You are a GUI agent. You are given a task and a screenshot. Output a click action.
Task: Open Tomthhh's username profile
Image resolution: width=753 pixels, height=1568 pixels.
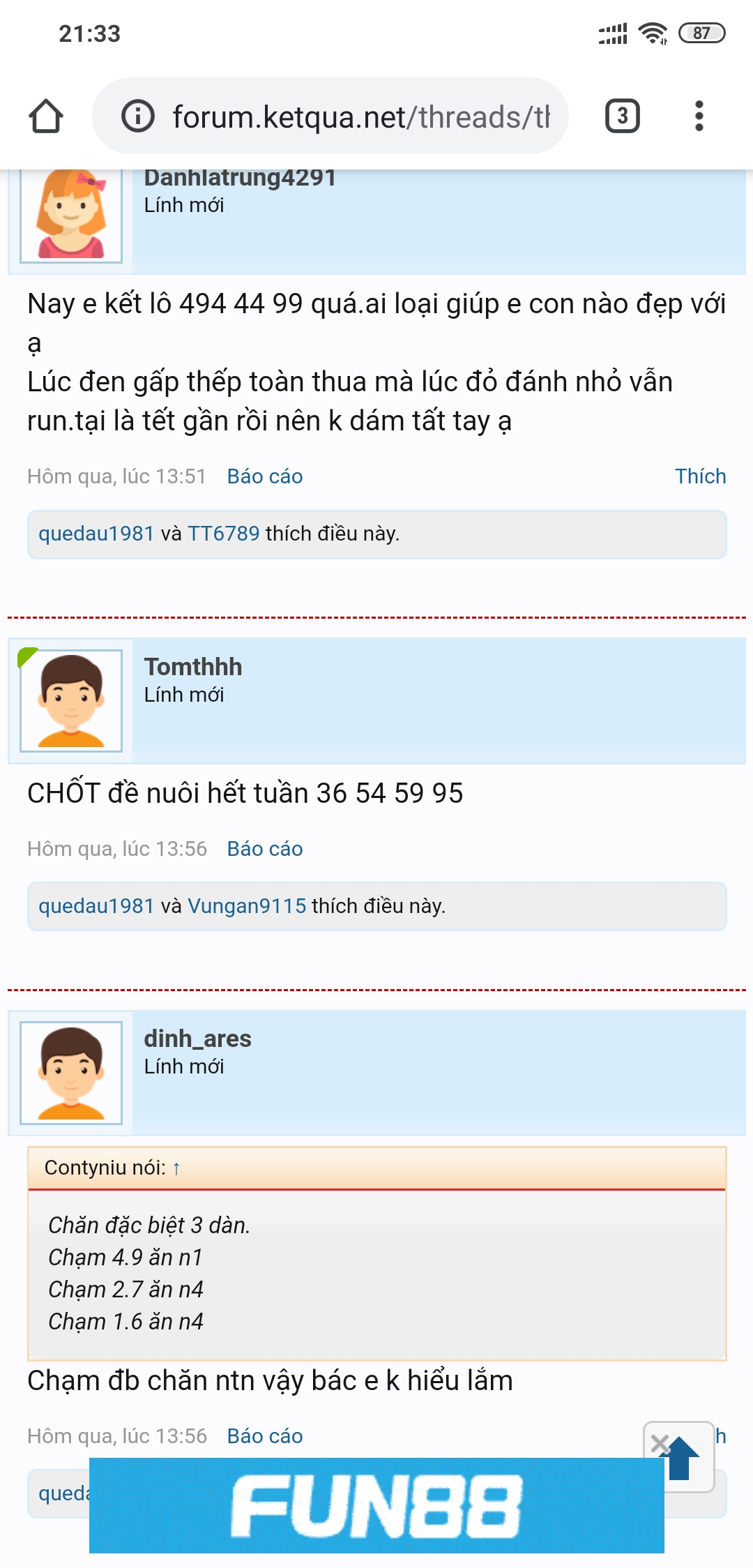pyautogui.click(x=193, y=667)
